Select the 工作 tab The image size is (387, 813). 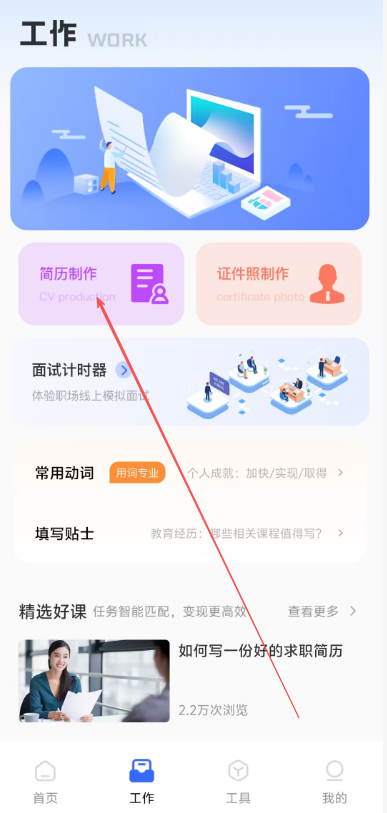(x=142, y=781)
